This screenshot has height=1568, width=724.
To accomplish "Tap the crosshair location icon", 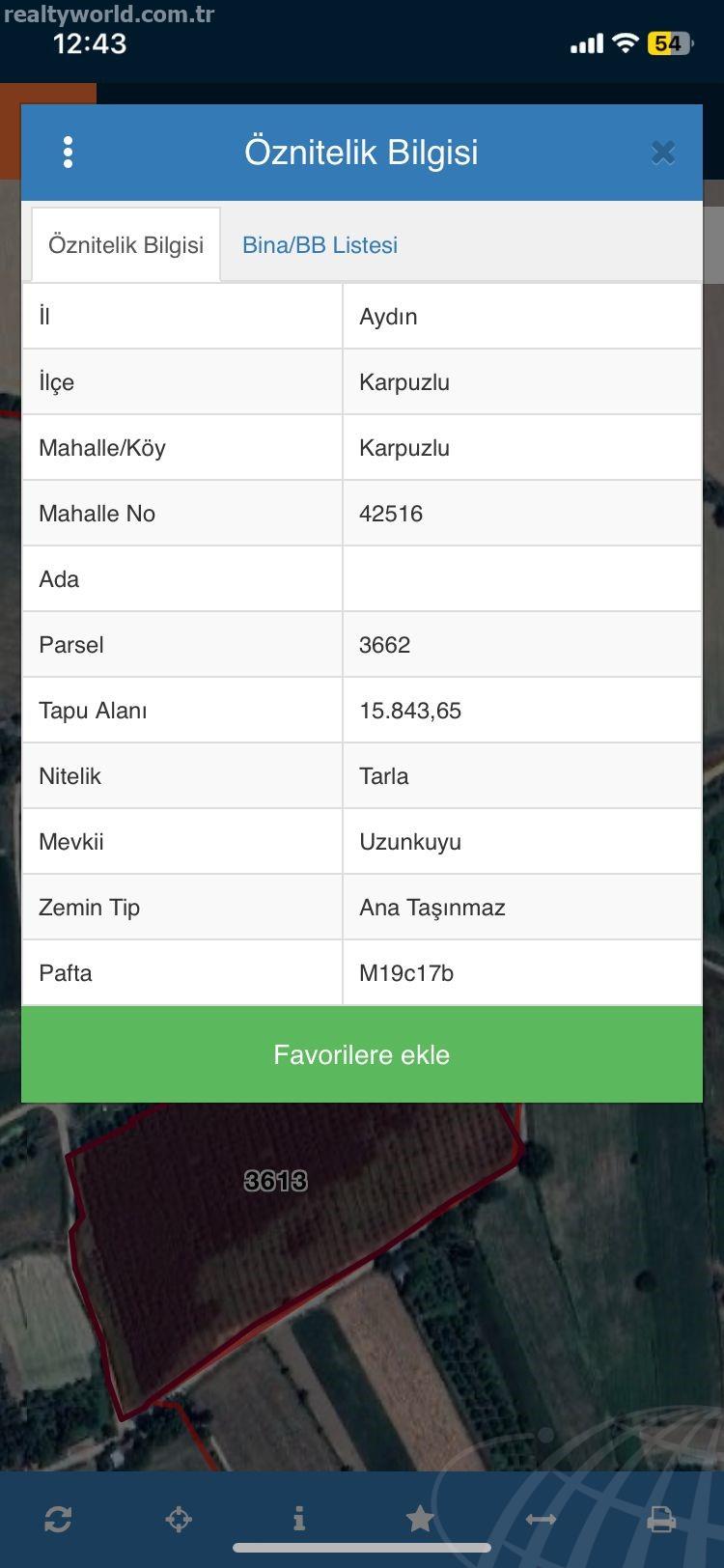I will 179,1520.
